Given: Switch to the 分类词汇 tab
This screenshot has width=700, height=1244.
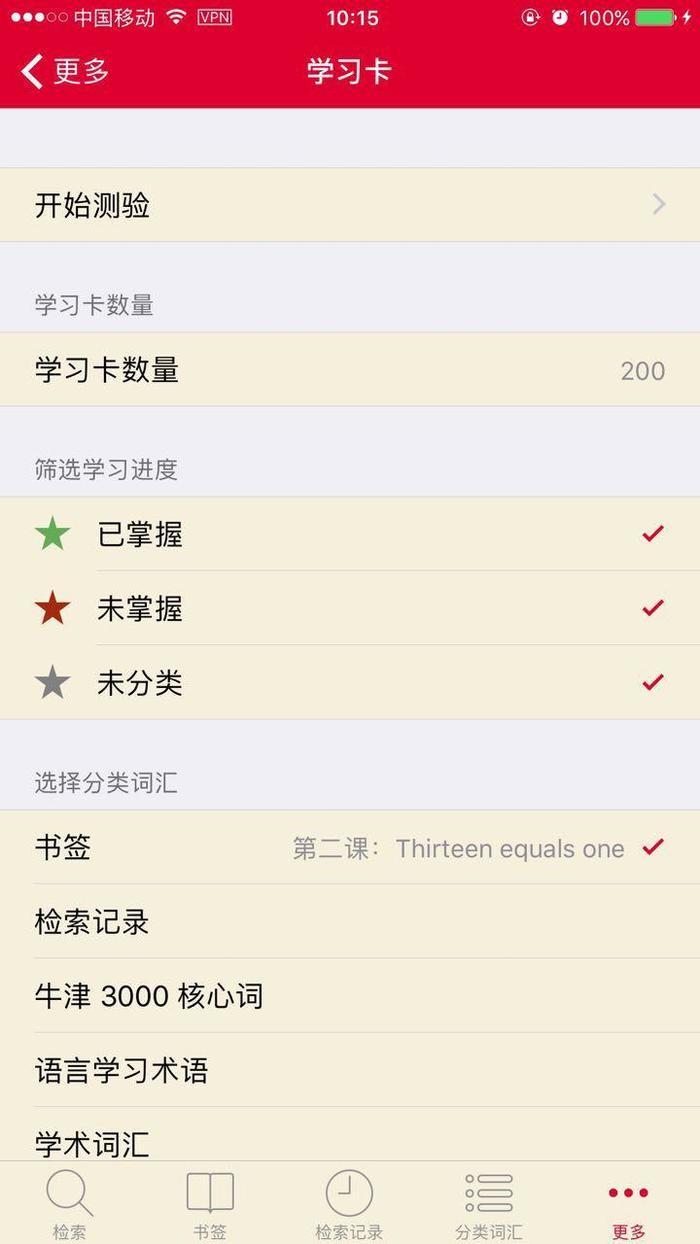Looking at the screenshot, I should (489, 1204).
